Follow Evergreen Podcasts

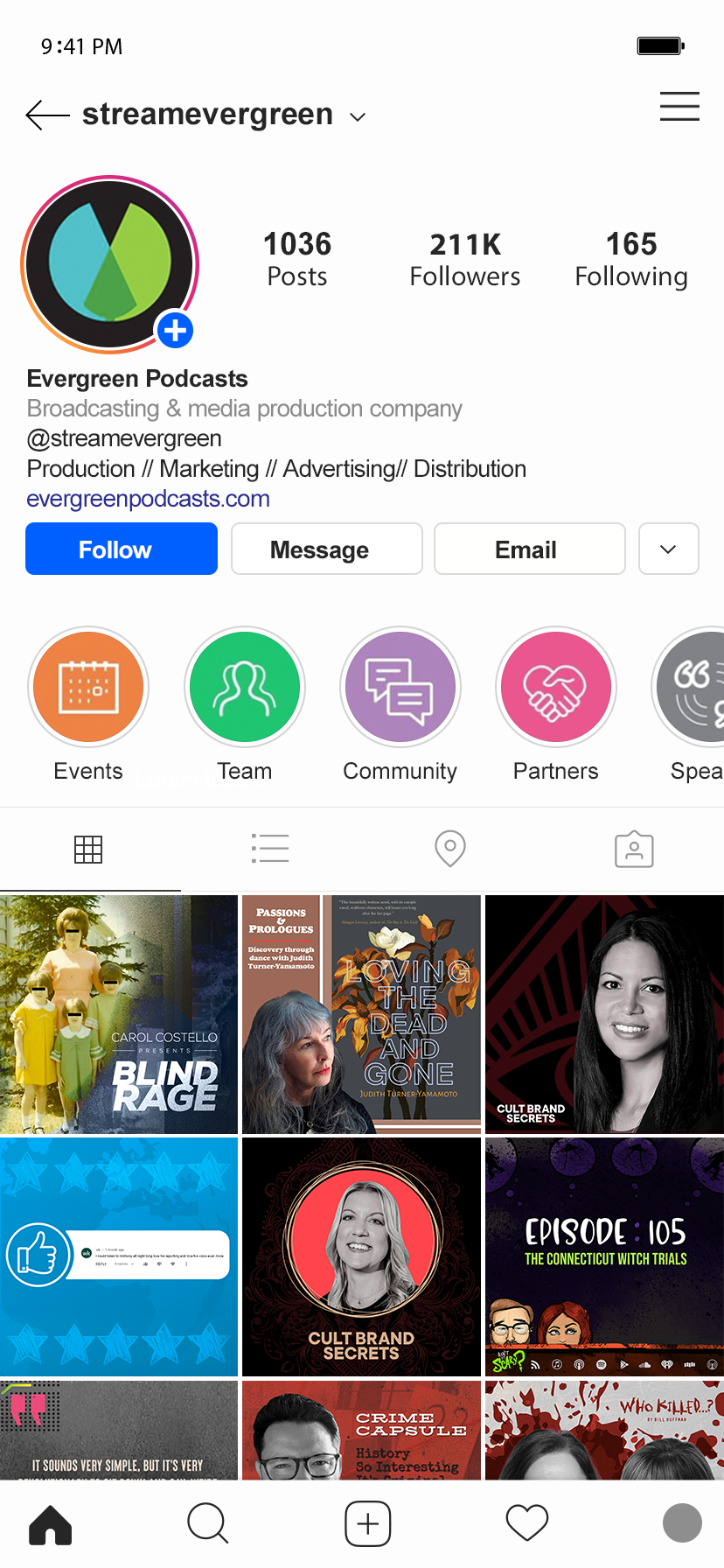pos(122,549)
